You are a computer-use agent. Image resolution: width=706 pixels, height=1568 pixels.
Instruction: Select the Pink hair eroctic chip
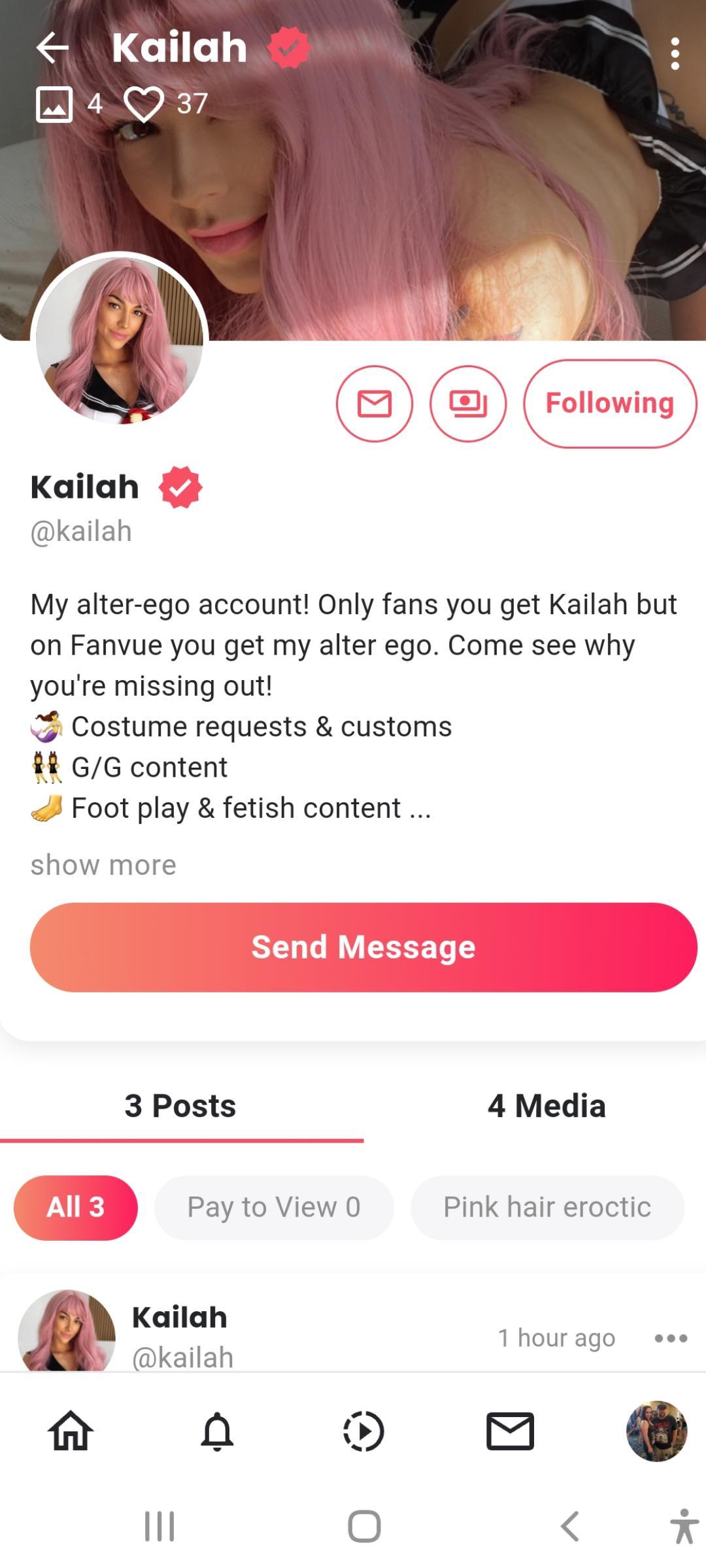click(x=547, y=1207)
